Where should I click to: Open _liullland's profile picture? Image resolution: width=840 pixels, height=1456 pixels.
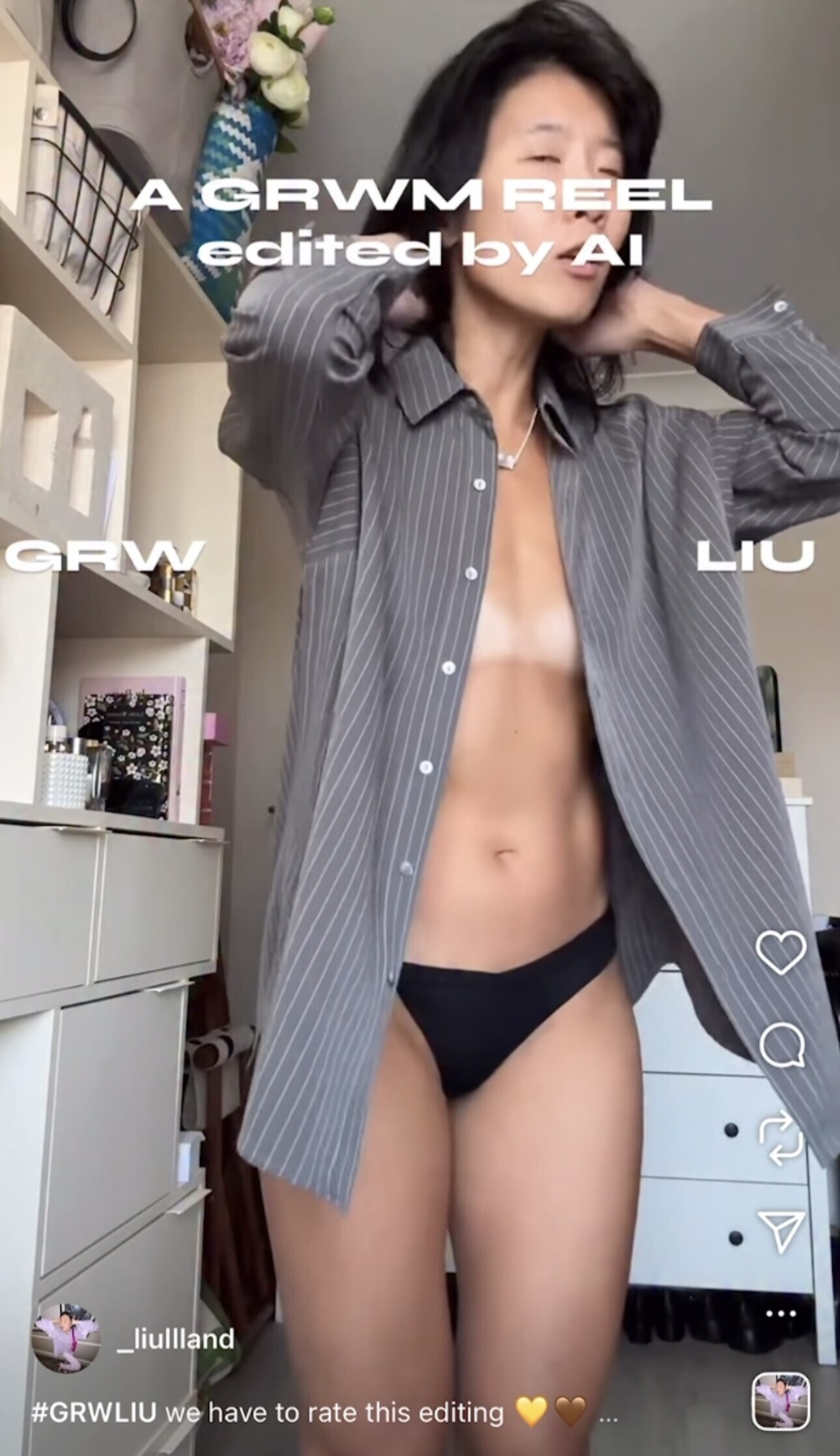[x=66, y=1337]
